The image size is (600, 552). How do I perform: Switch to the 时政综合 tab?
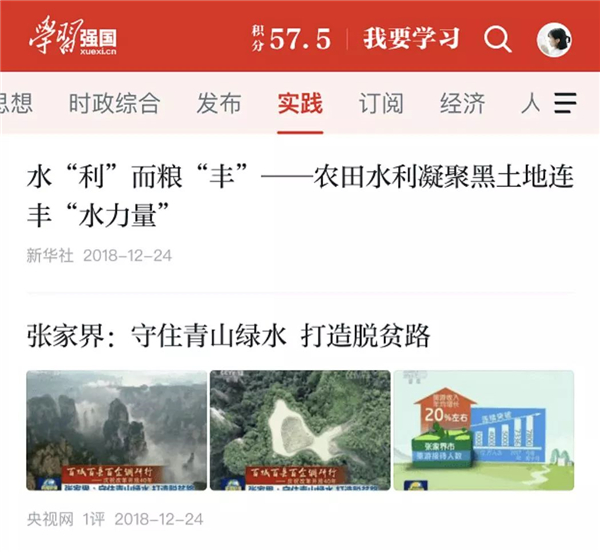(x=114, y=103)
